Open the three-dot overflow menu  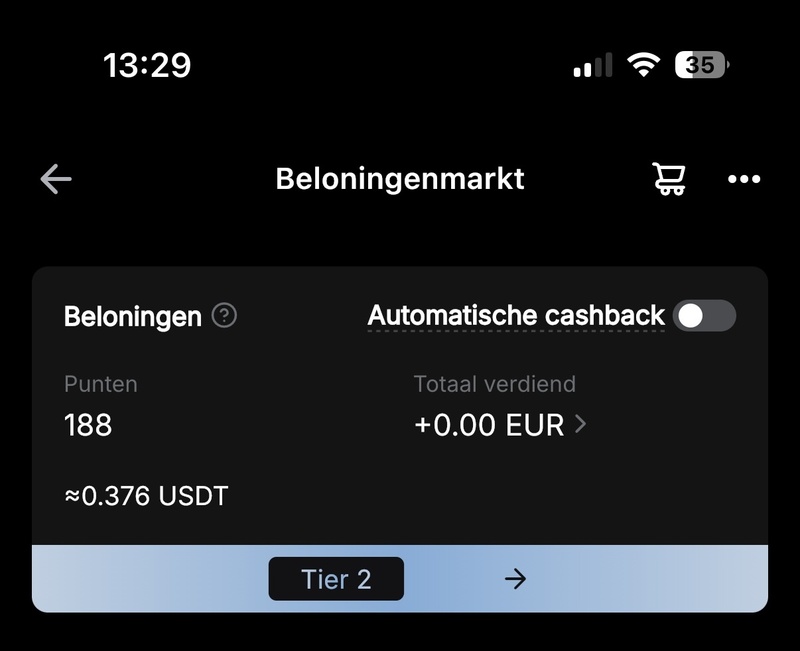tap(744, 179)
